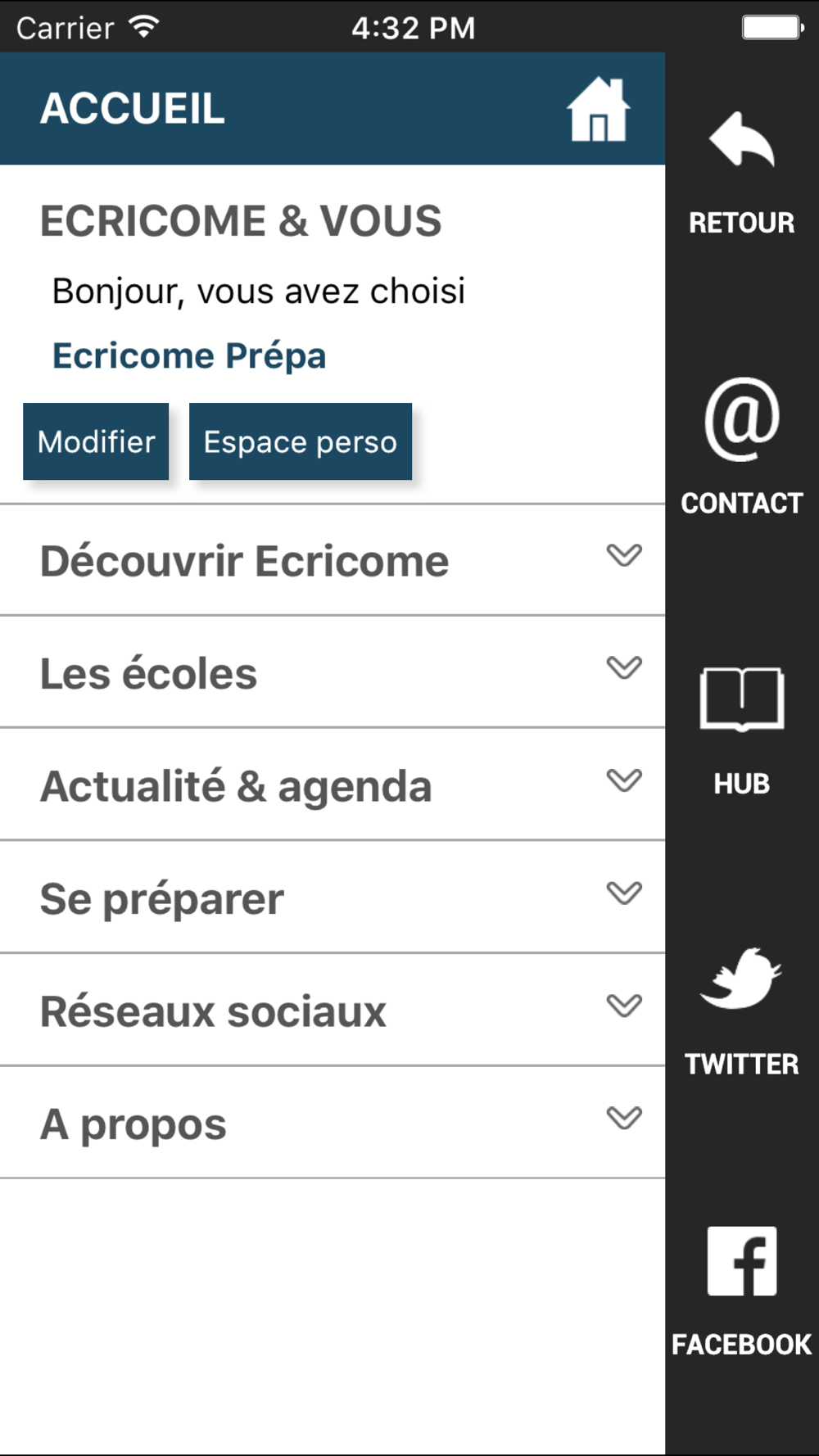819x1456 pixels.
Task: Expand A propos section
Action: 333,1124
